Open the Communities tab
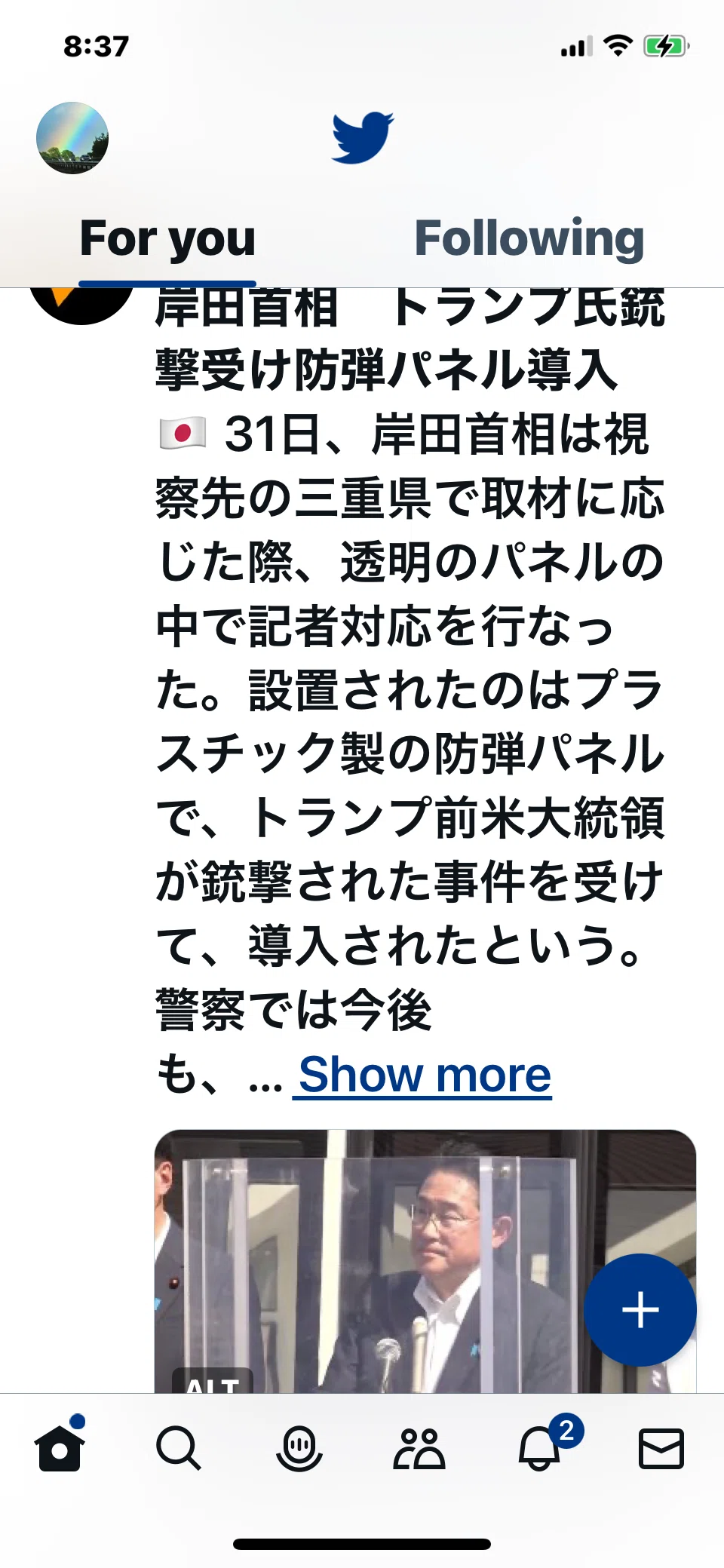The height and width of the screenshot is (1568, 724). pos(419,1448)
